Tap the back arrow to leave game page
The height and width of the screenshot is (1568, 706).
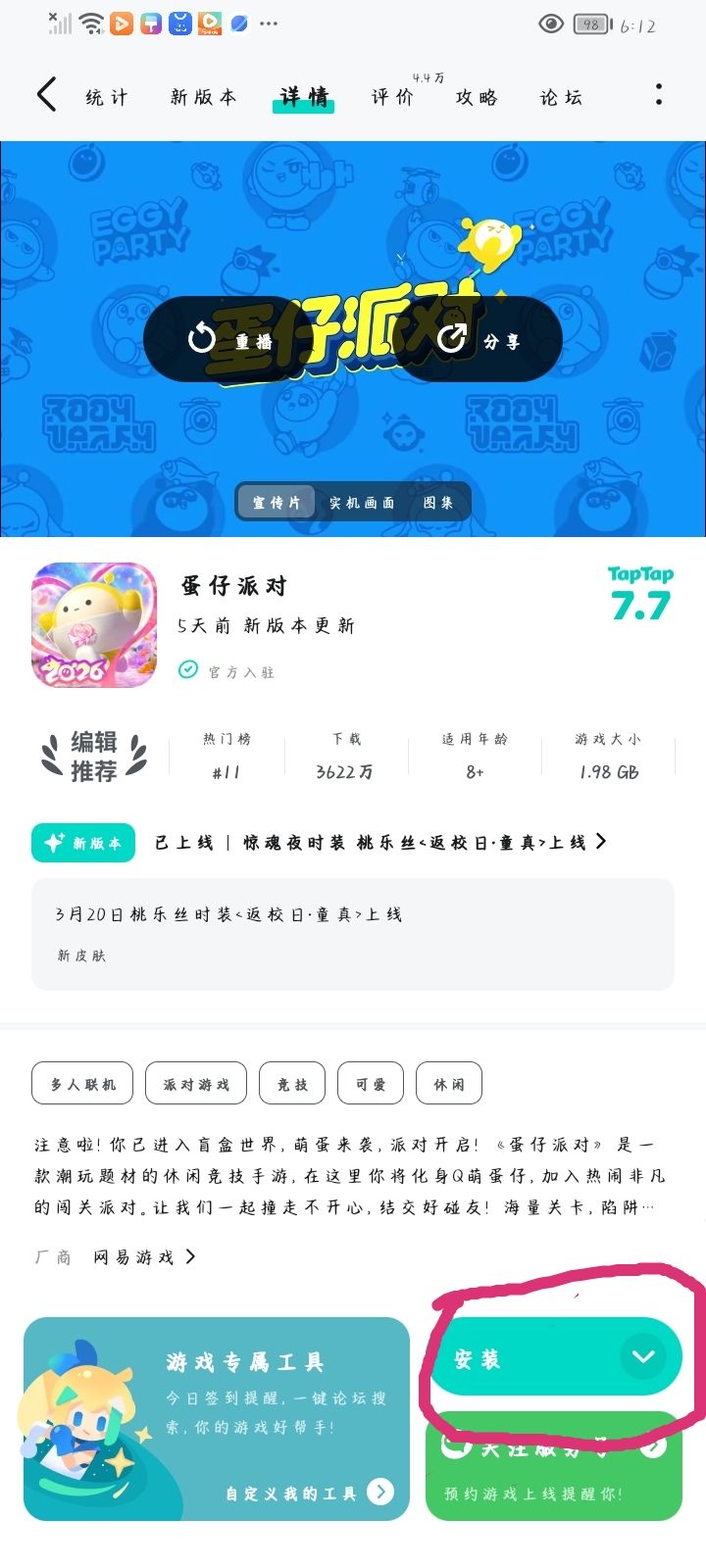point(46,93)
